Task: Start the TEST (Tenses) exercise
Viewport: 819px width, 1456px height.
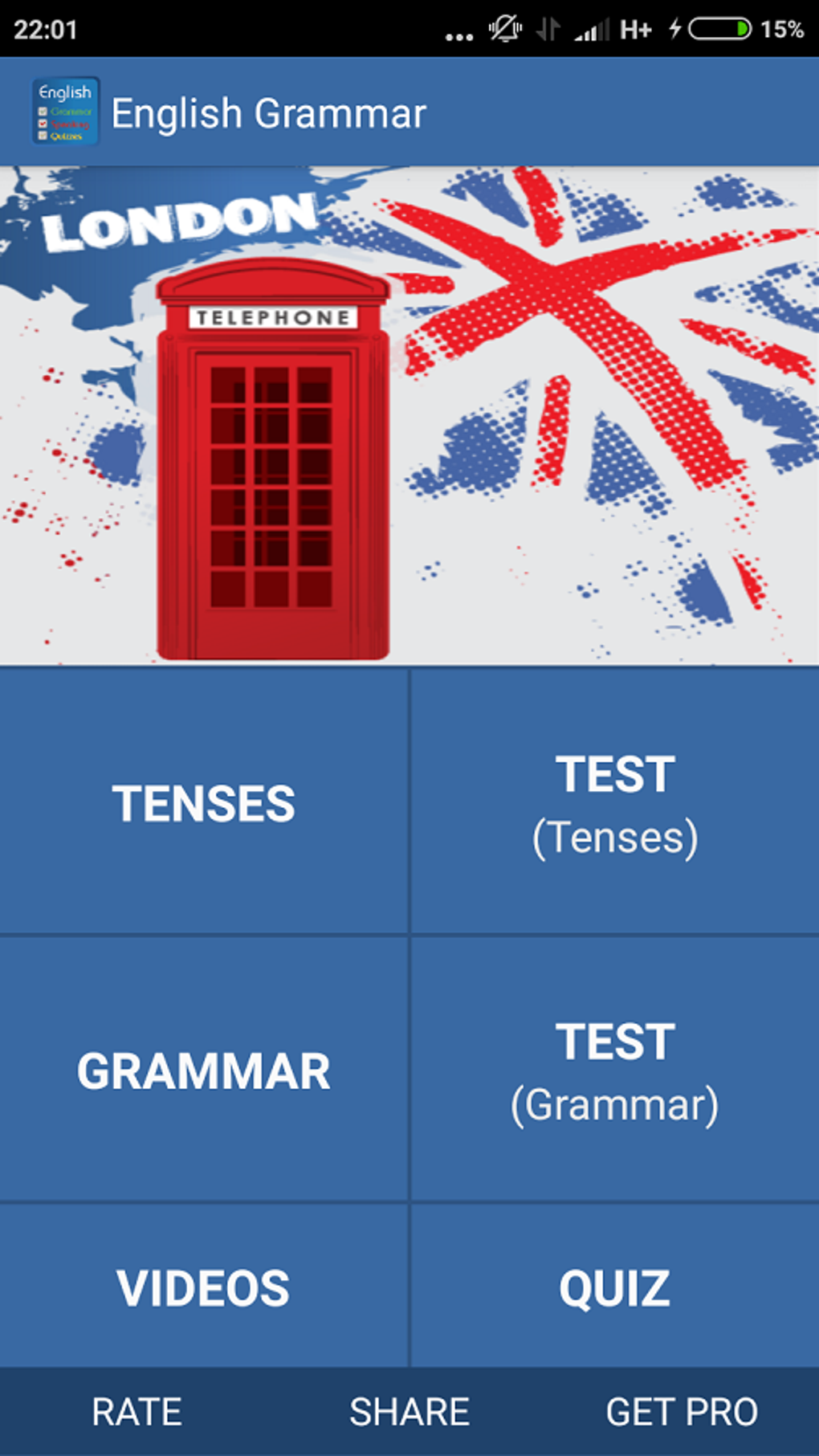Action: click(615, 801)
